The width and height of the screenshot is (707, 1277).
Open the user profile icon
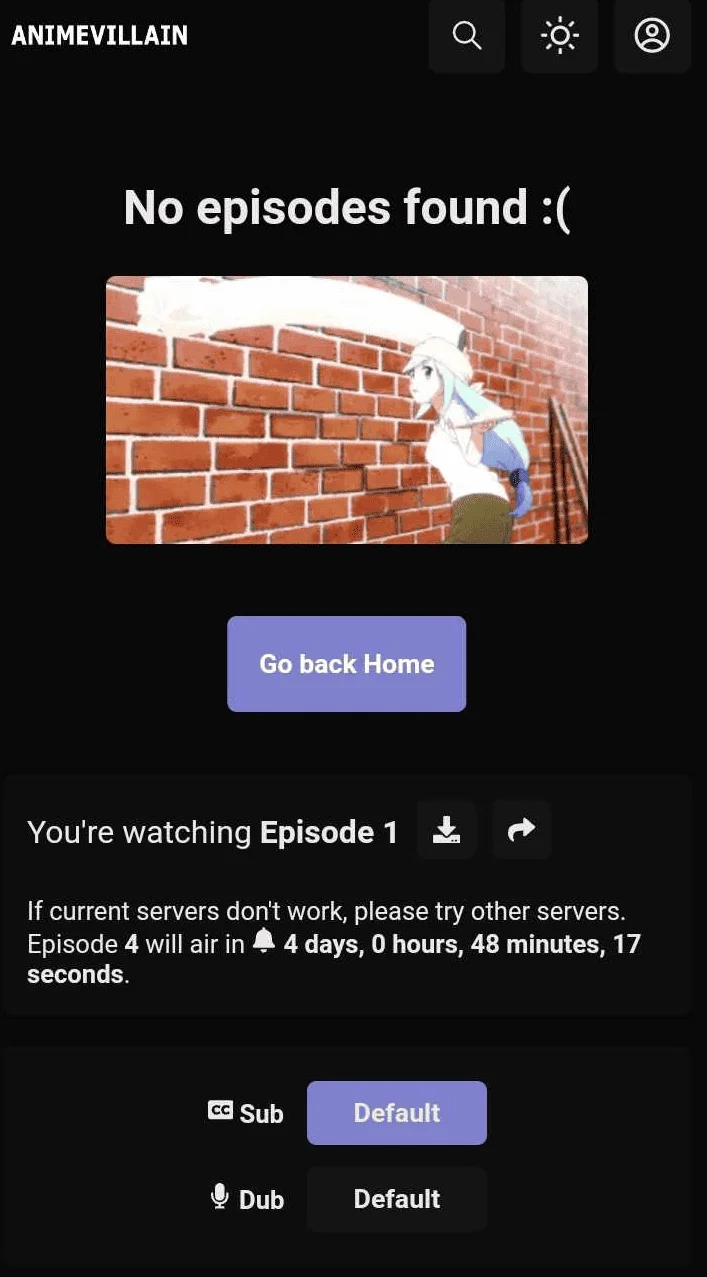pyautogui.click(x=652, y=36)
